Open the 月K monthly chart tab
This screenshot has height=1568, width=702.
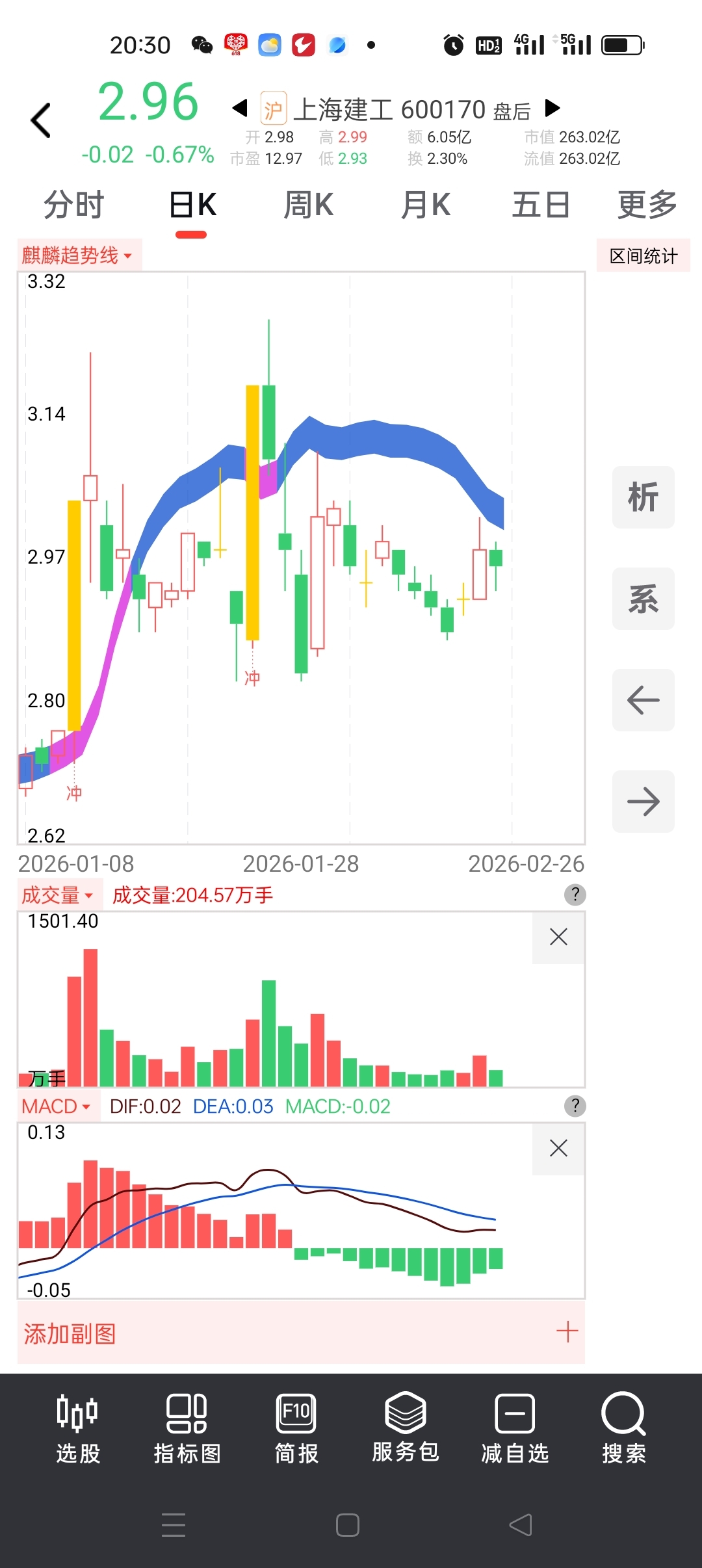coord(425,205)
